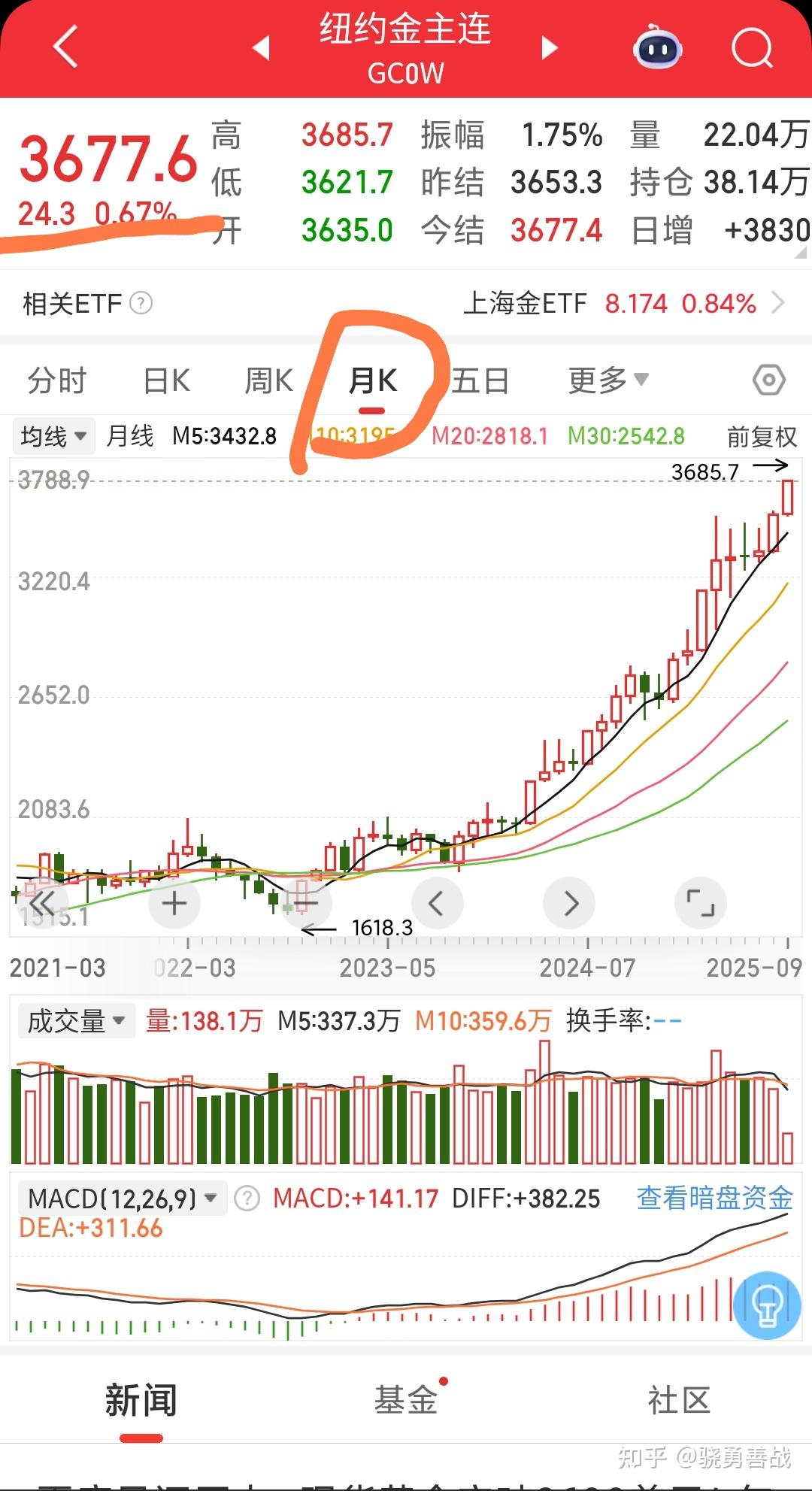Open the 查看暗盘资金 link
The width and height of the screenshot is (812, 1491).
click(714, 1197)
